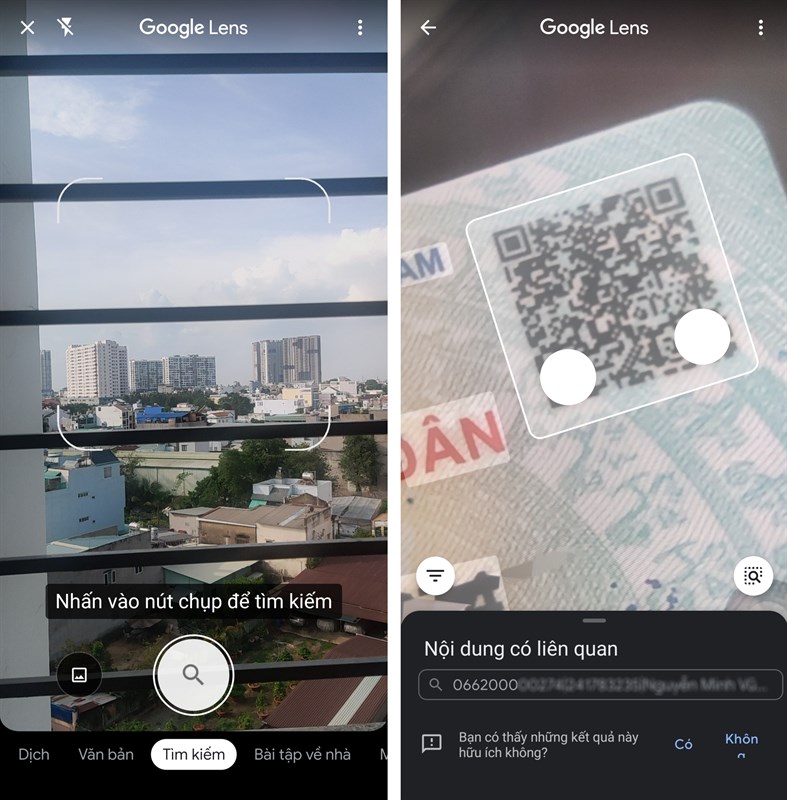
Task: Answer Có to the helpful results question
Action: click(684, 744)
